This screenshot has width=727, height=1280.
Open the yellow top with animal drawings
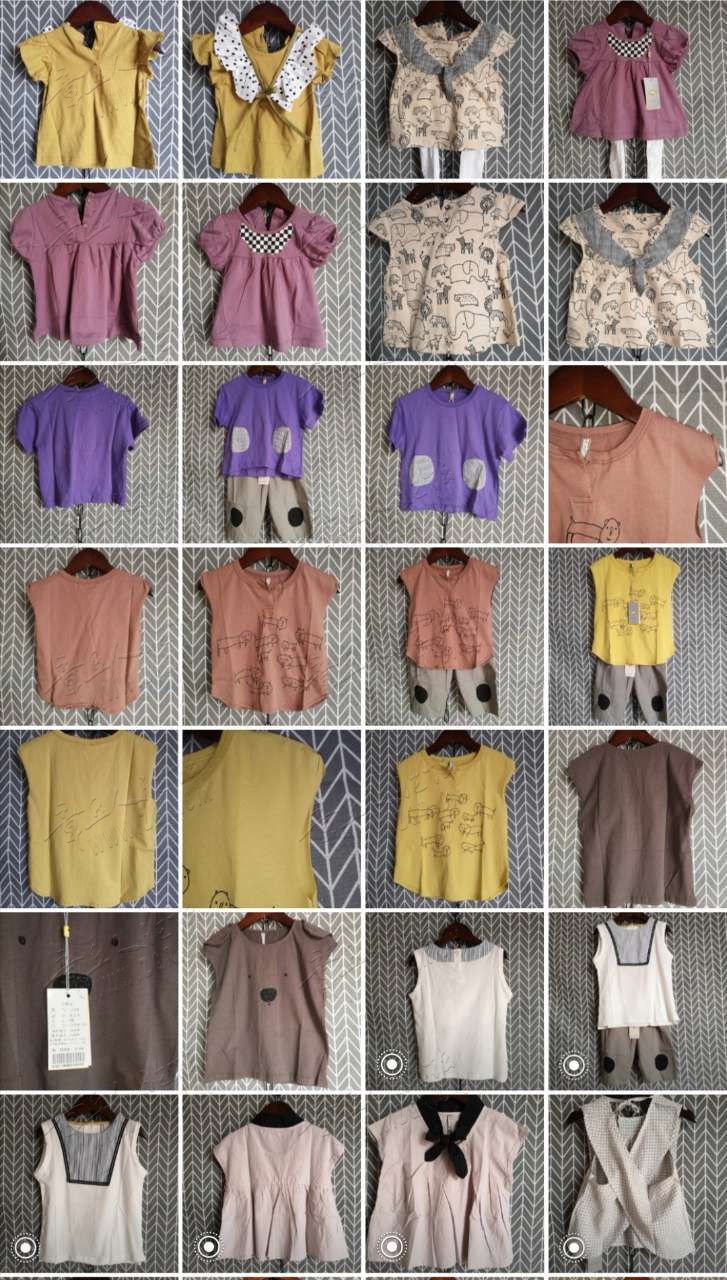tap(454, 818)
